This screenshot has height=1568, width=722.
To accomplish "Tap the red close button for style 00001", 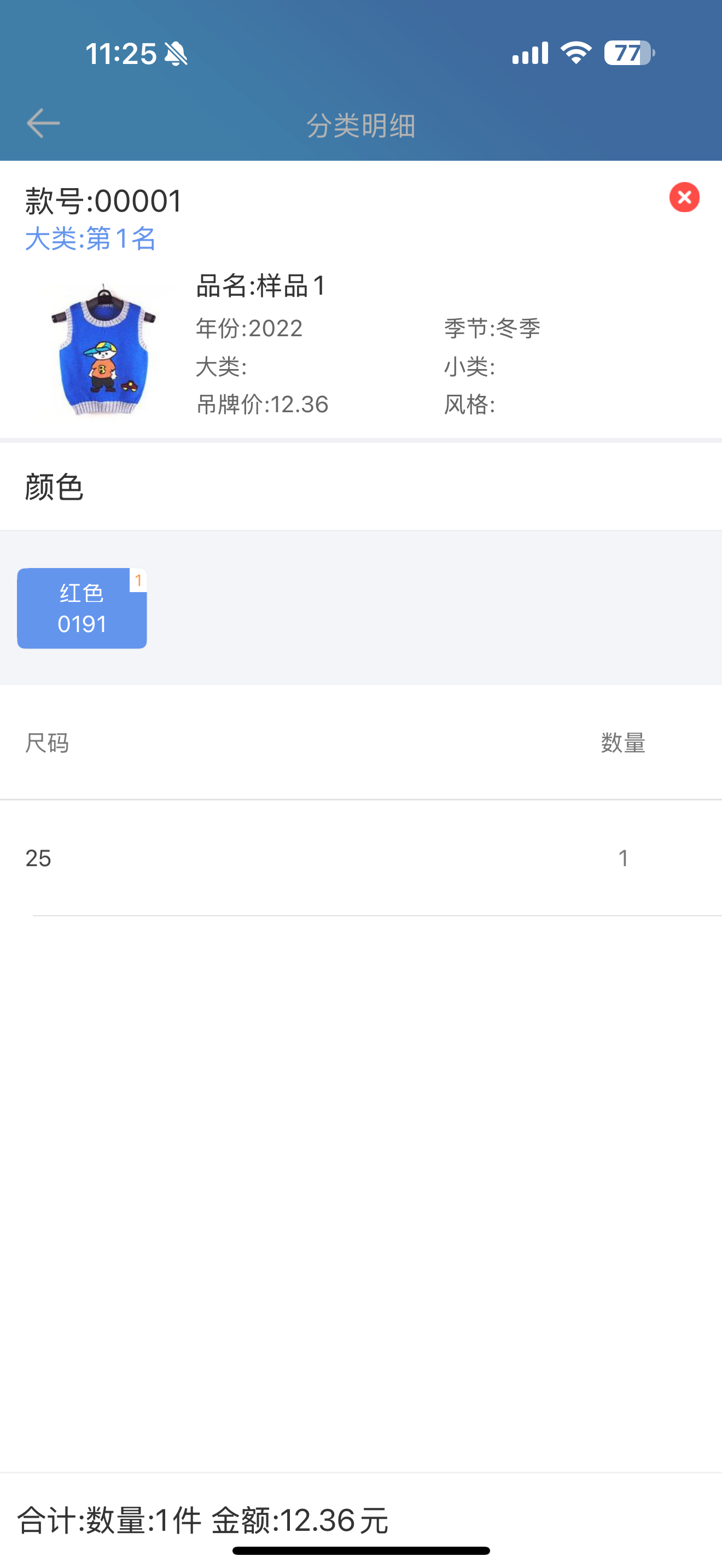I will pyautogui.click(x=684, y=197).
